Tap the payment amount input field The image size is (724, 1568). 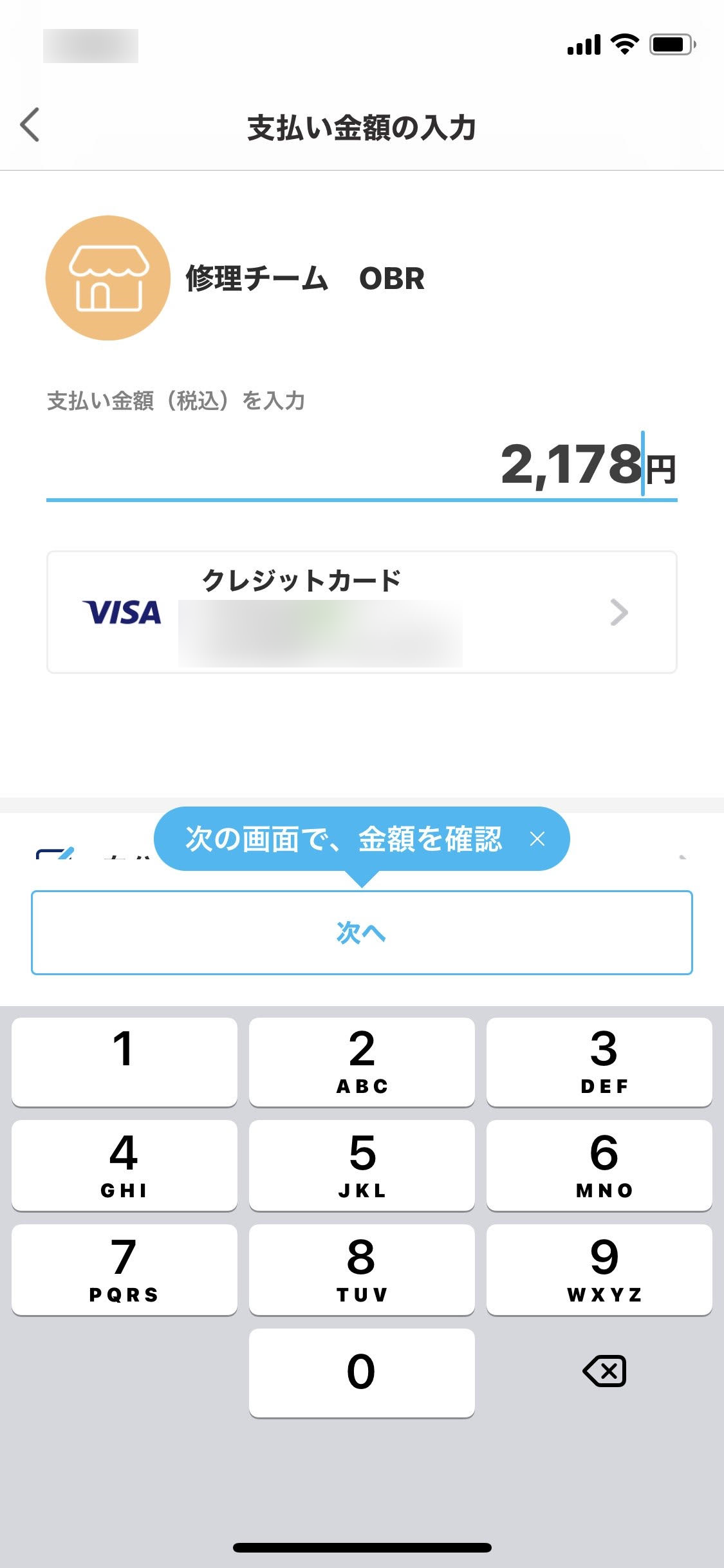coord(362,466)
